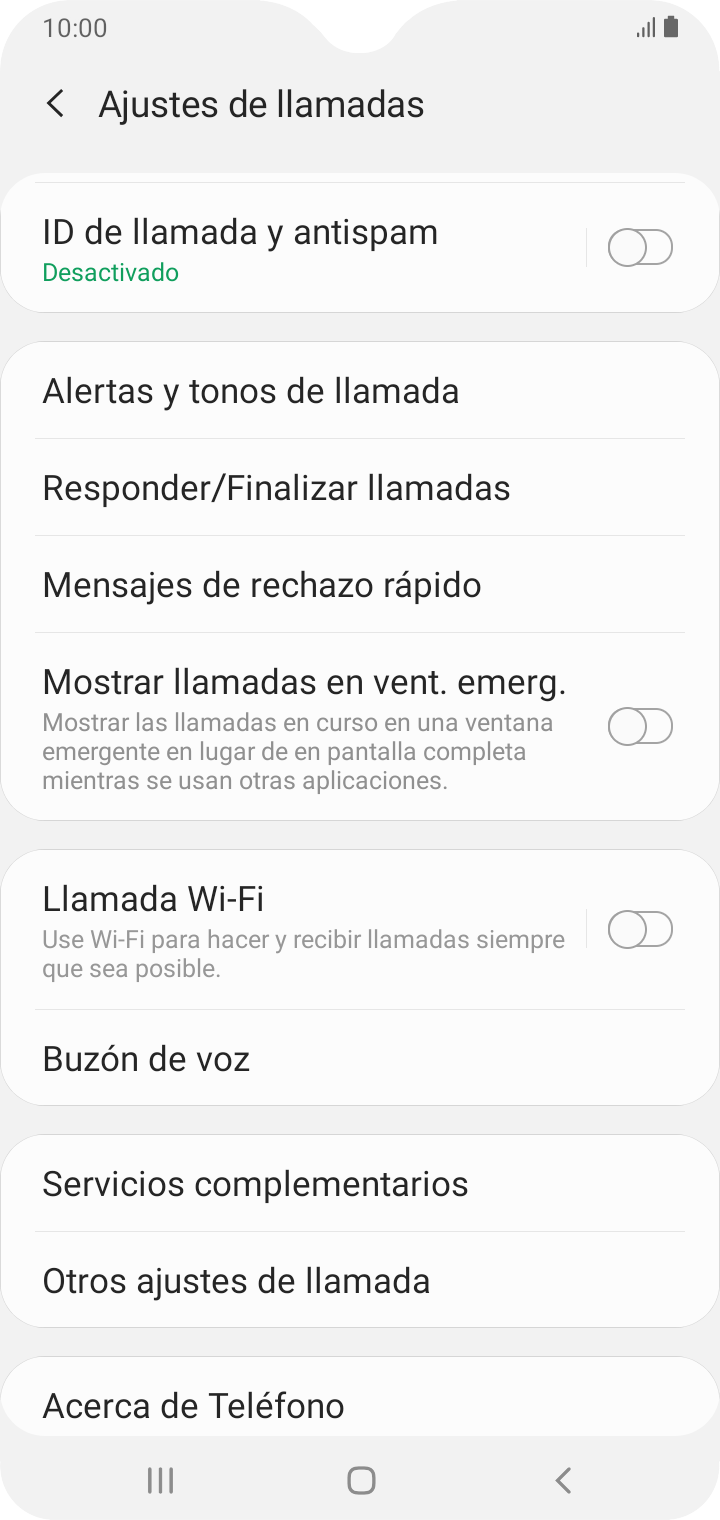The image size is (720, 1520).
Task: Open Alertas y tonos de llamada
Action: pos(360,391)
